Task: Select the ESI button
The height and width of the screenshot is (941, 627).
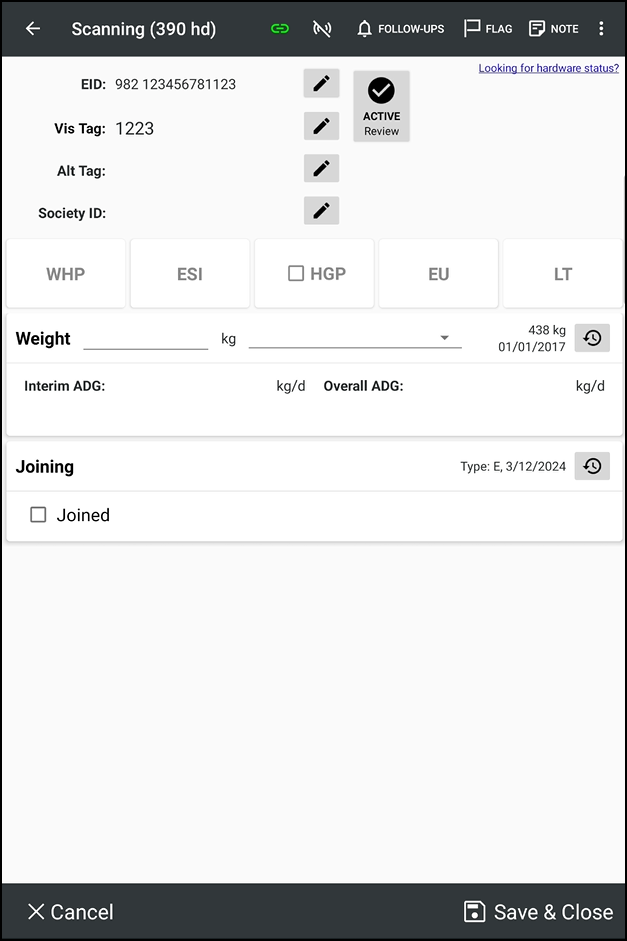Action: point(190,274)
